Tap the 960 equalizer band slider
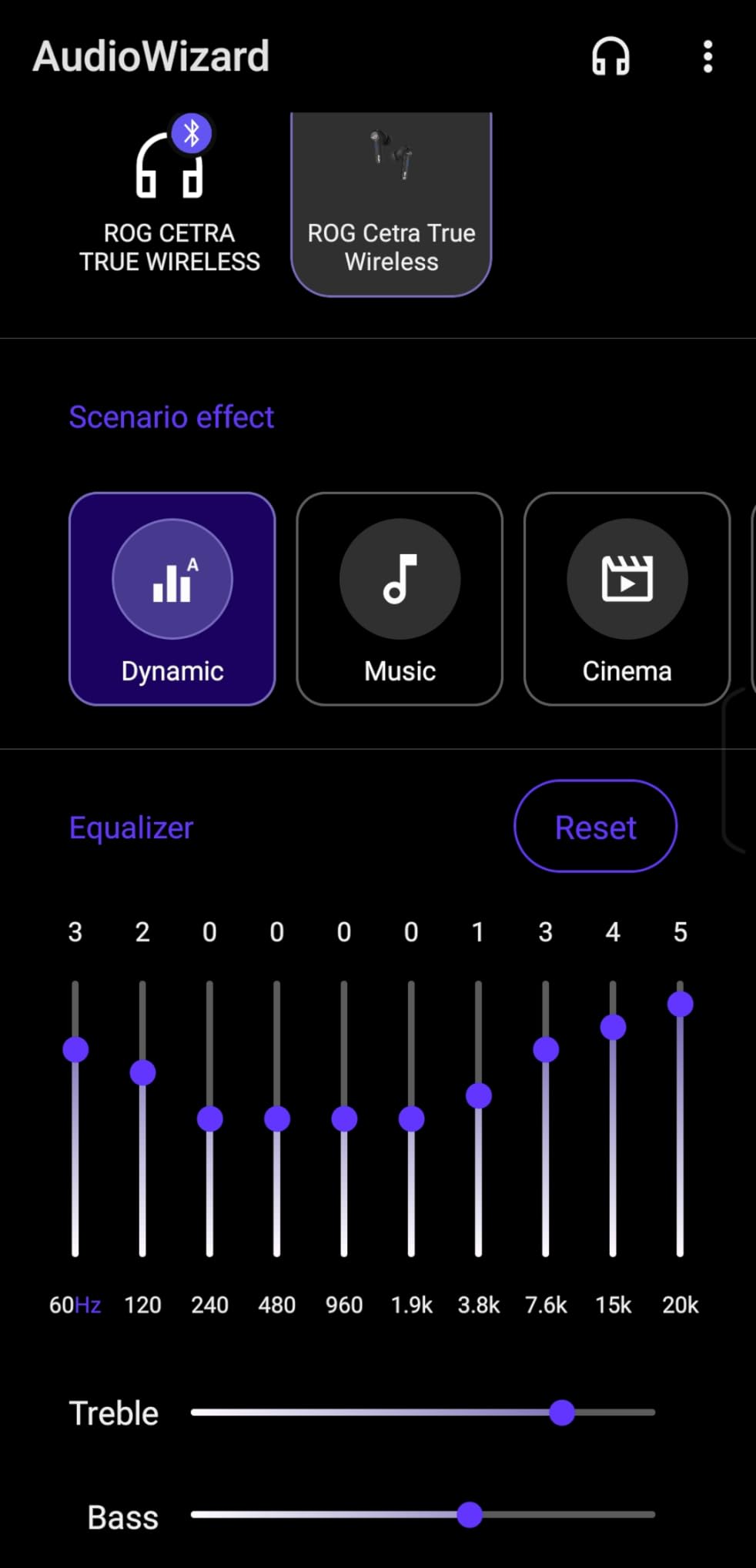Viewport: 756px width, 1568px height. pyautogui.click(x=344, y=1118)
